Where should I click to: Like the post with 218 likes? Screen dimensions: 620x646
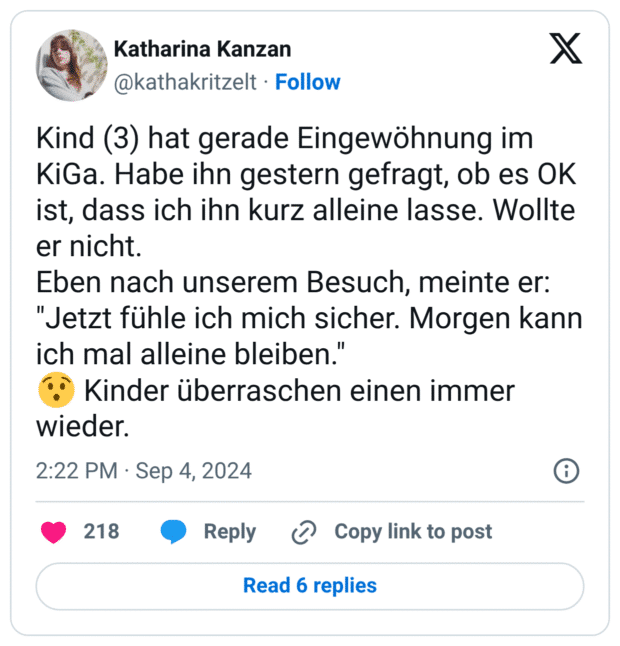[x=54, y=532]
